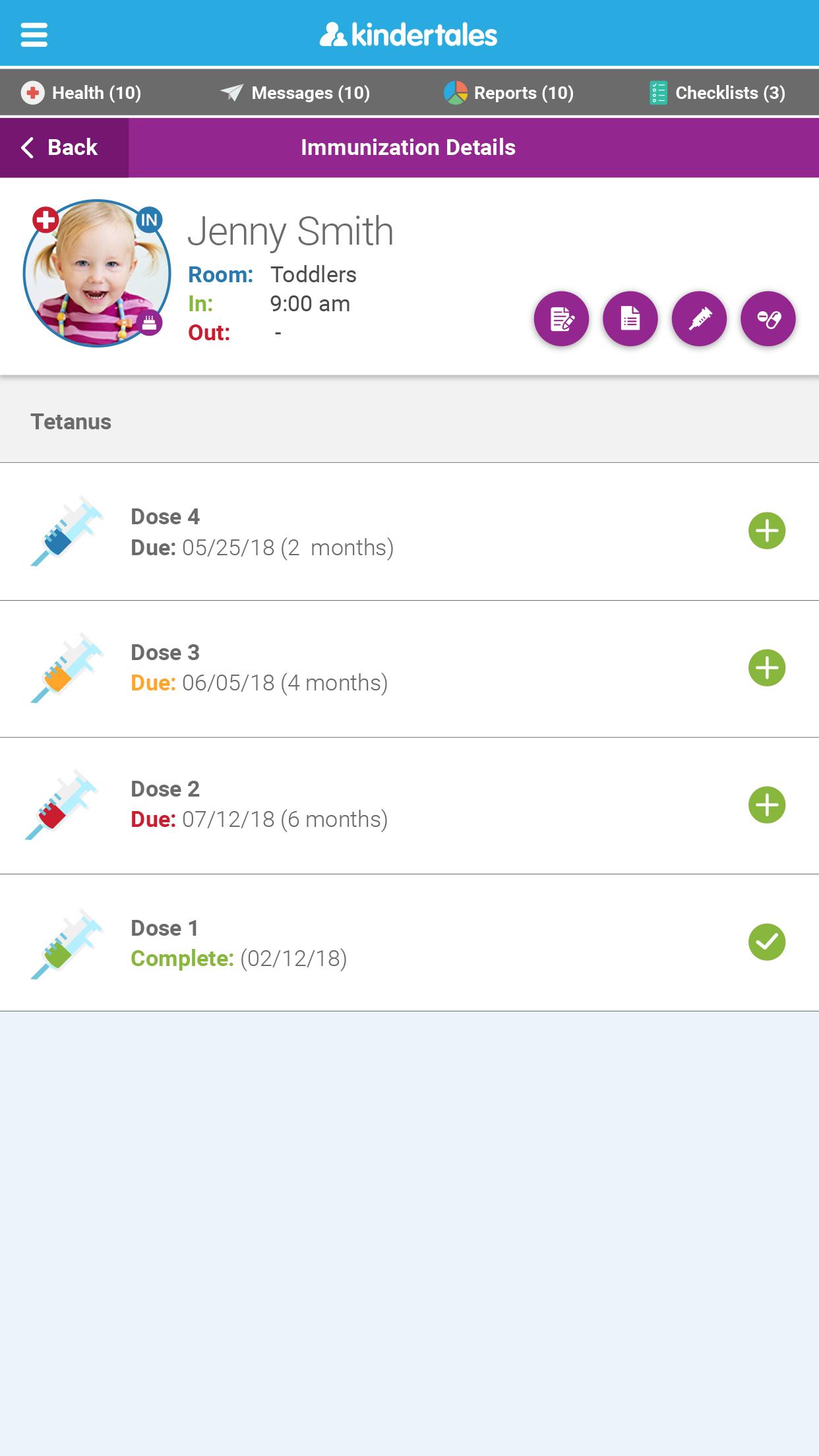Image resolution: width=819 pixels, height=1456 pixels.
Task: Open the Messages tab
Action: [x=295, y=93]
